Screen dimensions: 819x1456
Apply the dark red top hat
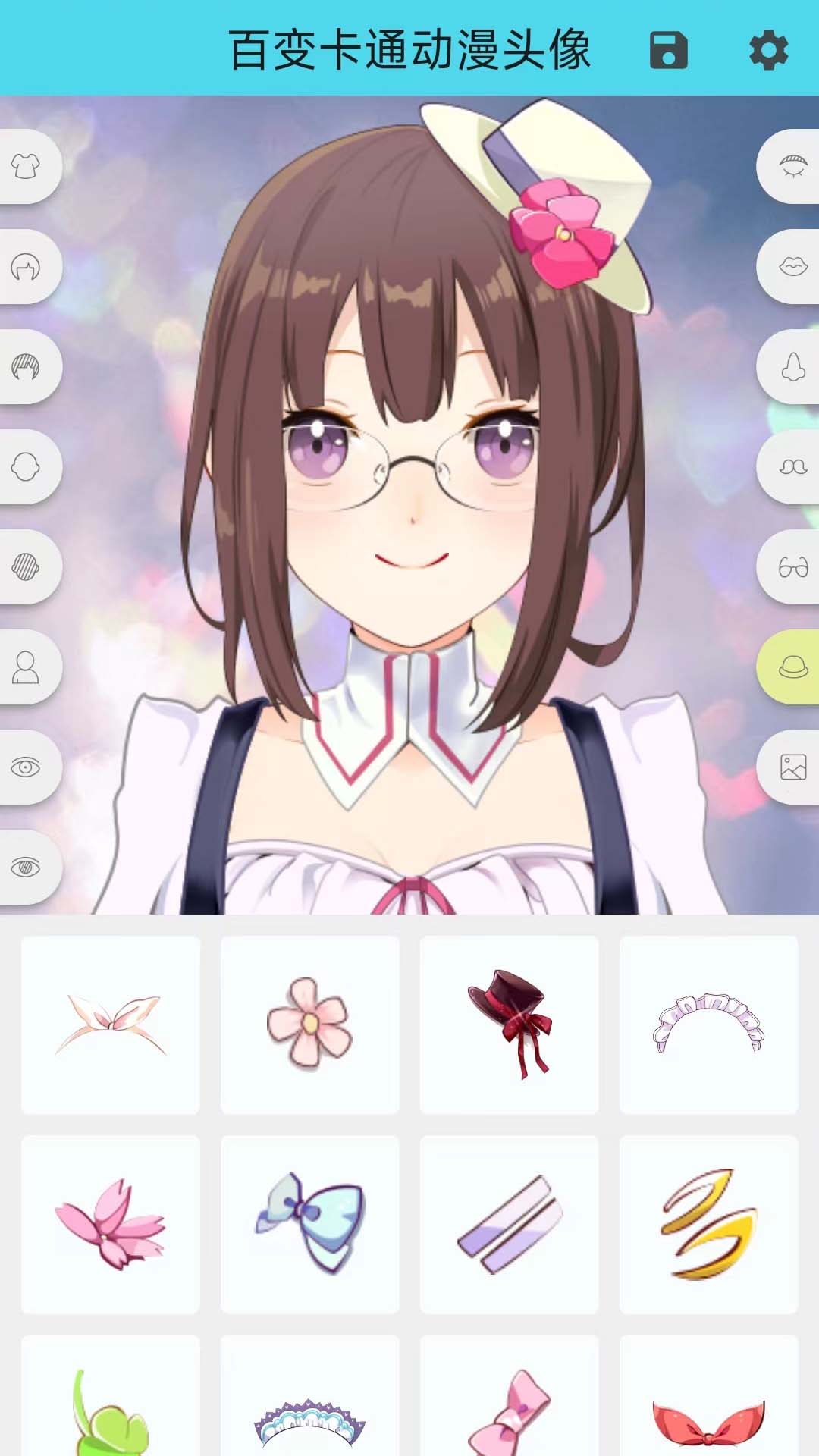509,1025
